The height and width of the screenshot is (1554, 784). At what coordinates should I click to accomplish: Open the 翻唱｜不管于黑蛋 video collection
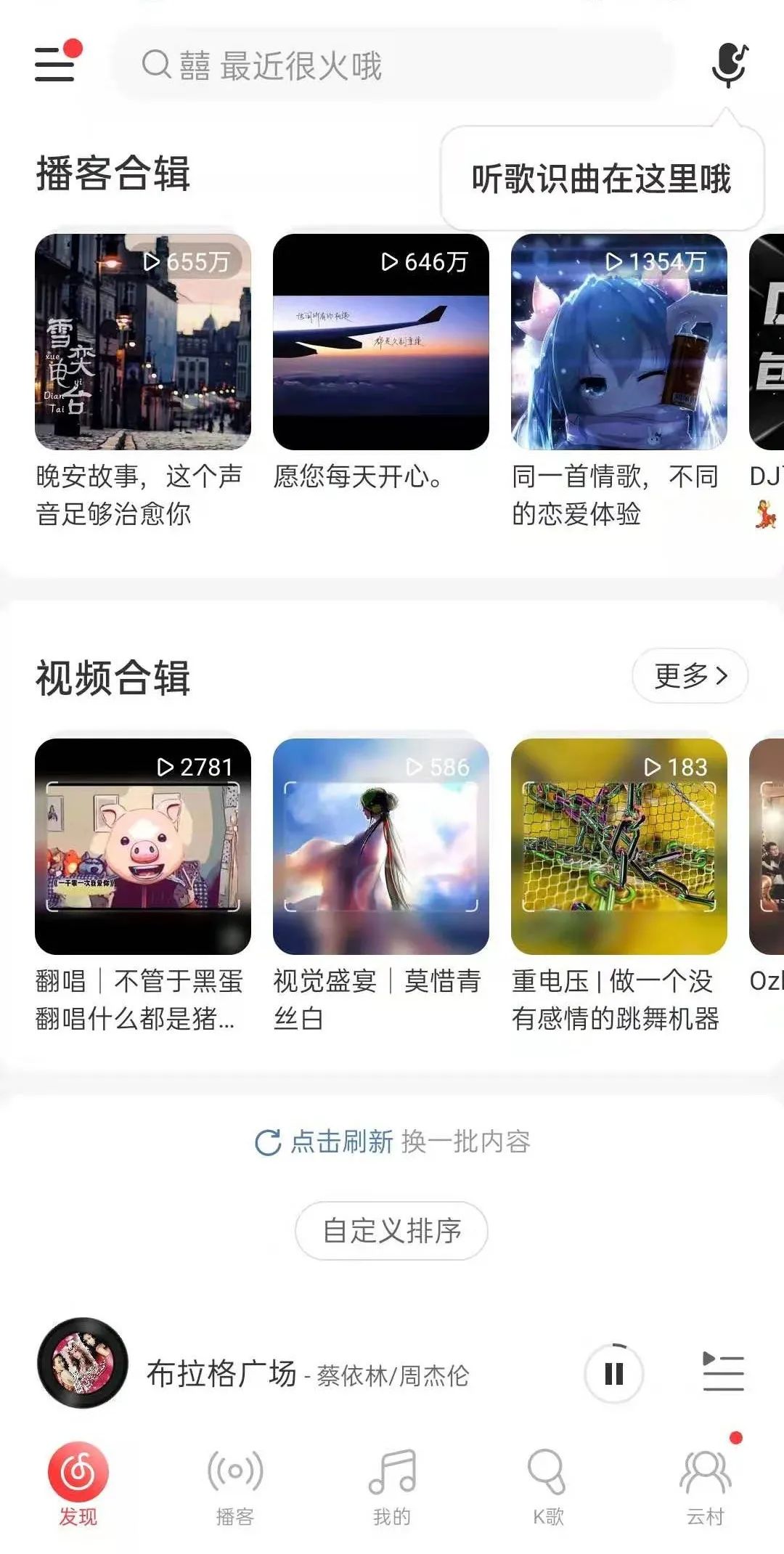click(x=143, y=847)
